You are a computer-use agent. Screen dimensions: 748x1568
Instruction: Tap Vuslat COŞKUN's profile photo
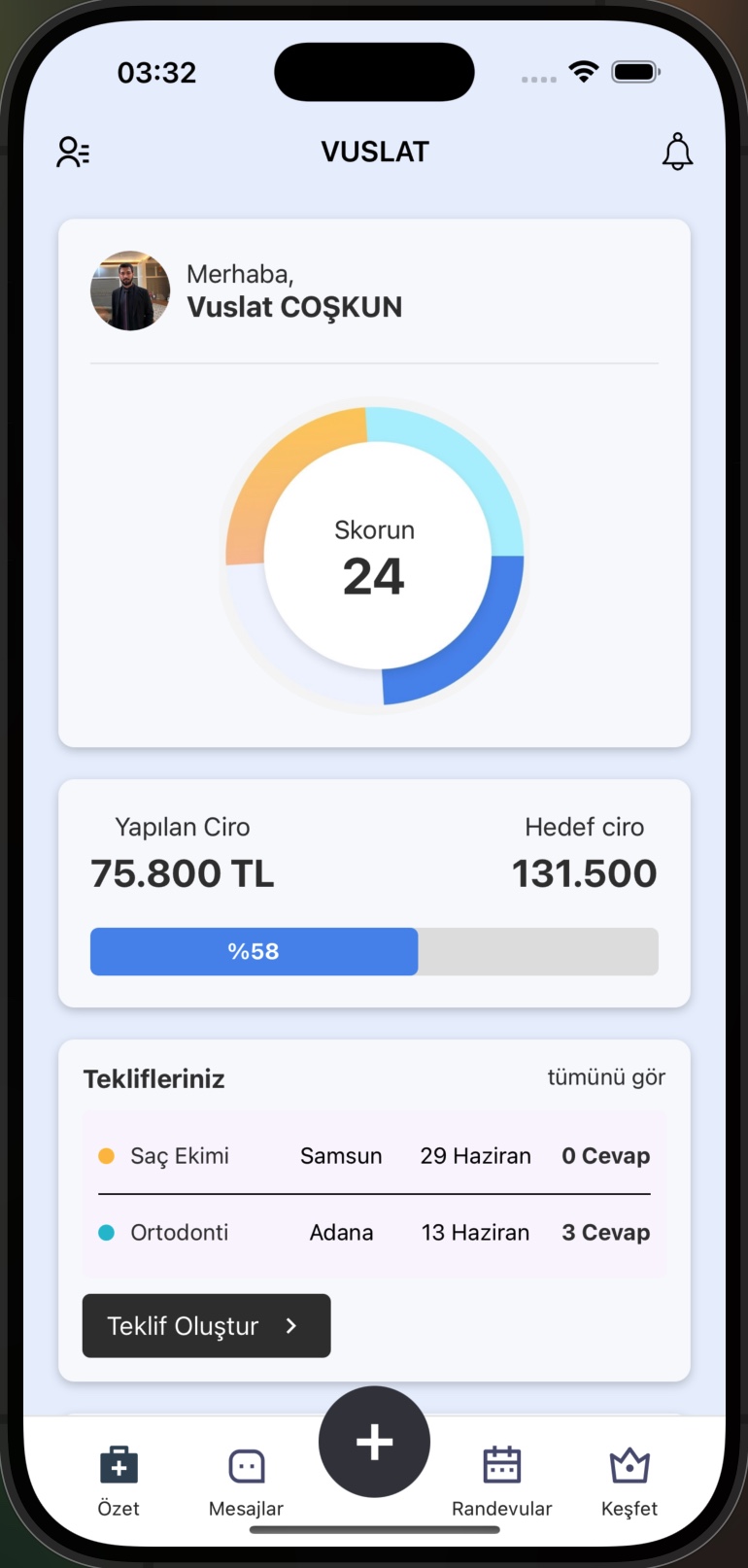click(130, 291)
